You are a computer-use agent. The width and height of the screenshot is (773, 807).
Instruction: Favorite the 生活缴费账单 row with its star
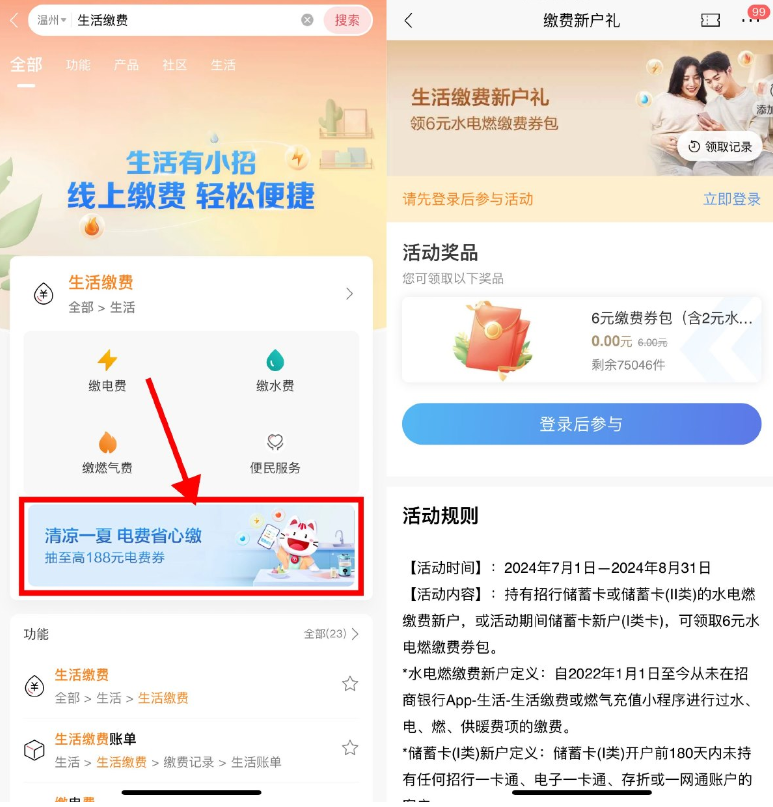pyautogui.click(x=350, y=748)
